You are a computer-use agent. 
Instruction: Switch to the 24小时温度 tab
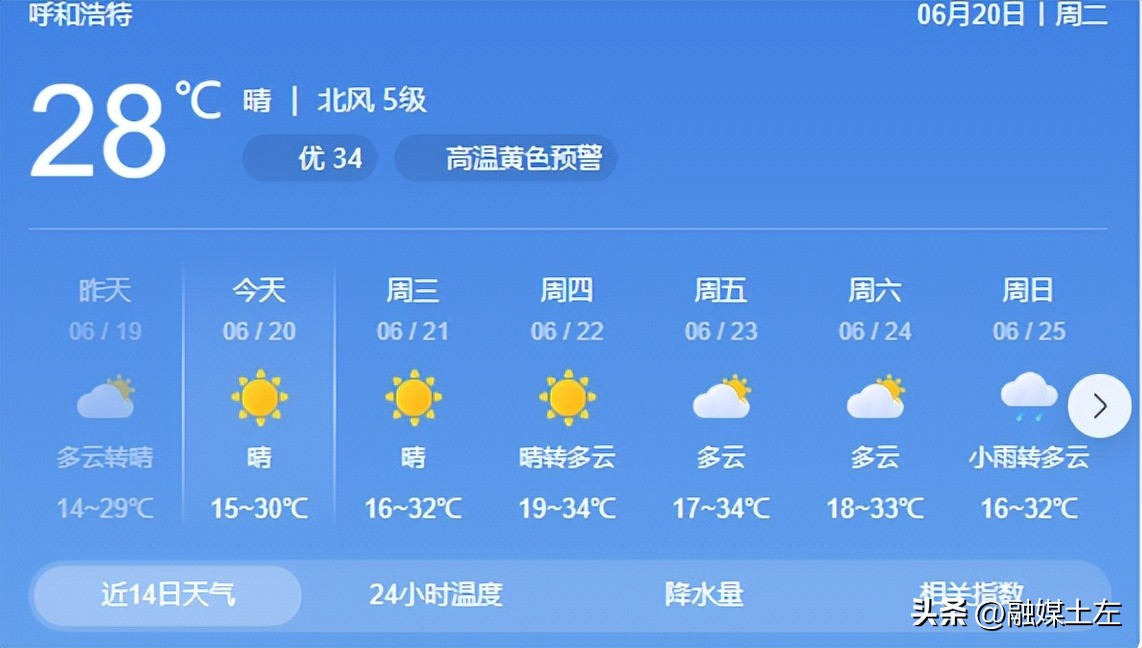coord(435,595)
